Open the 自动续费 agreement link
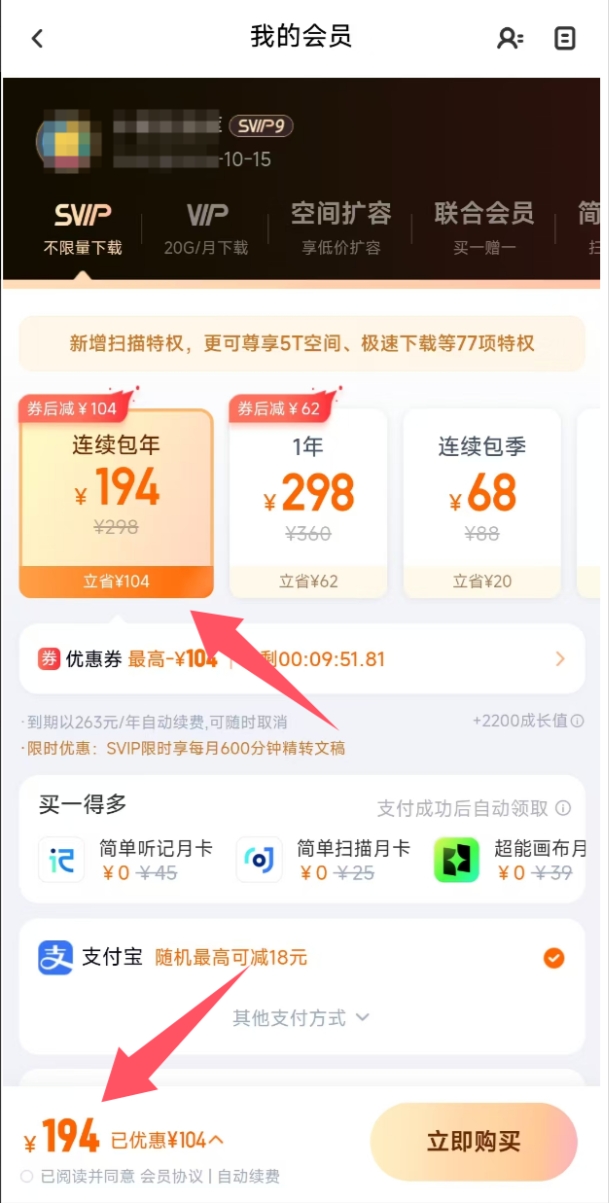 click(249, 1177)
